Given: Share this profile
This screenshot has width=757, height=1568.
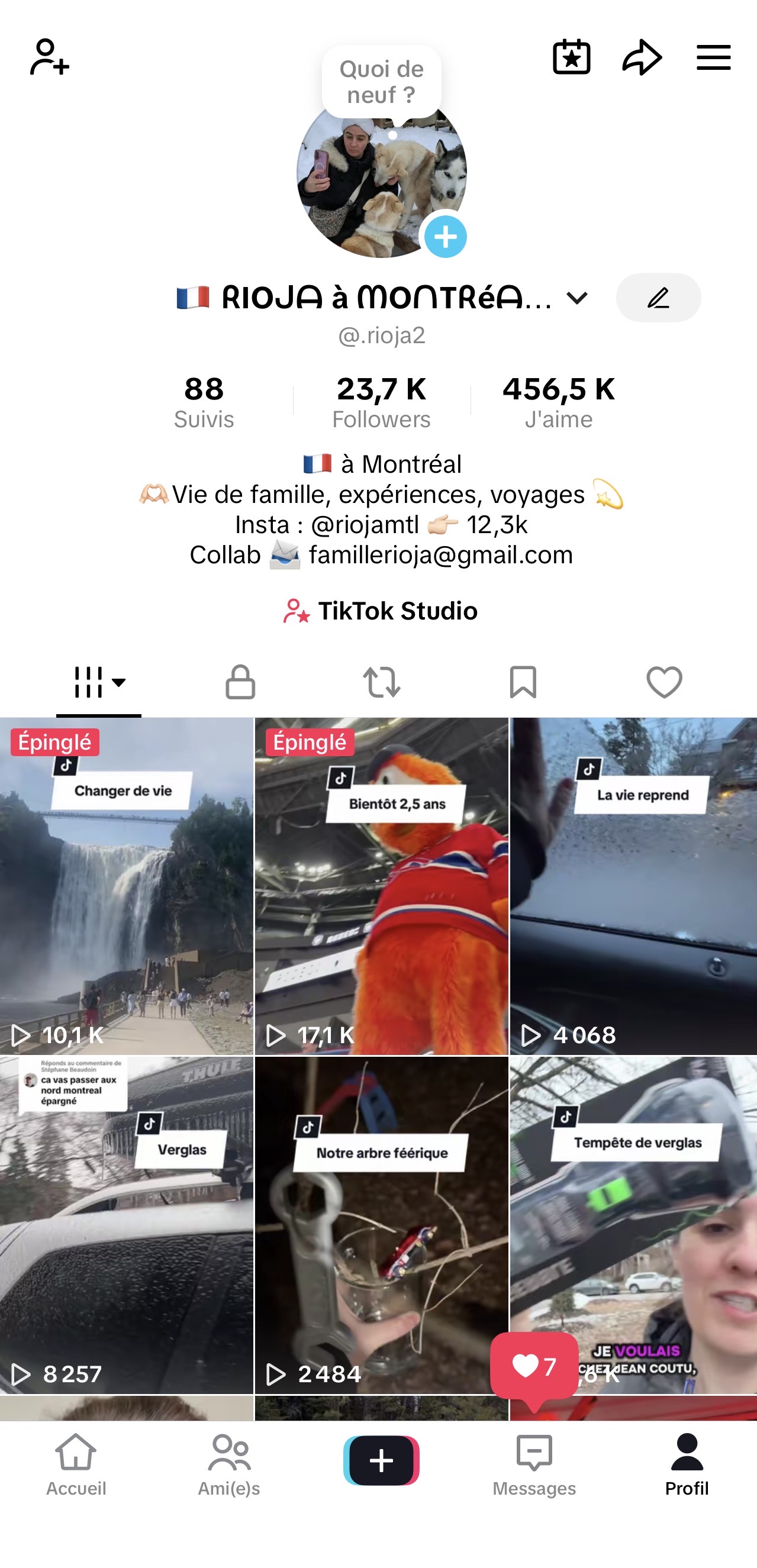Looking at the screenshot, I should pyautogui.click(x=642, y=57).
